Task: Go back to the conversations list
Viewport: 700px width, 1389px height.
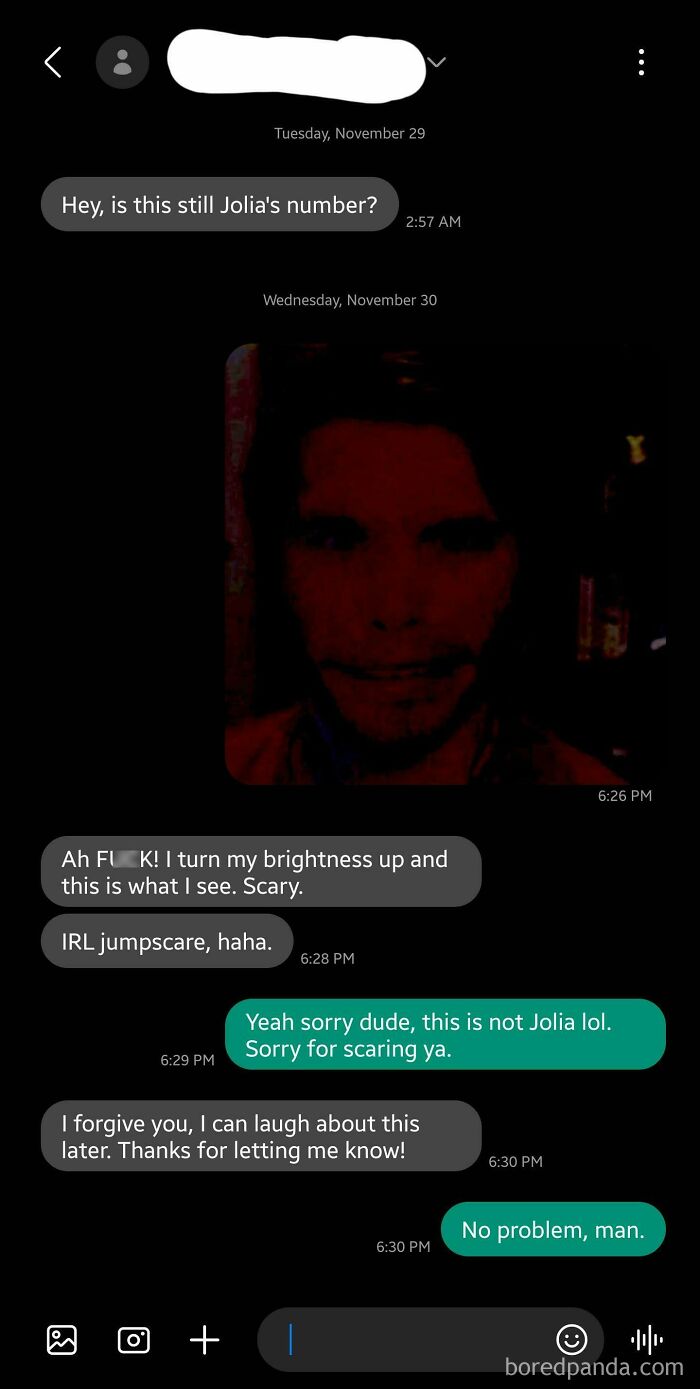Action: (53, 62)
